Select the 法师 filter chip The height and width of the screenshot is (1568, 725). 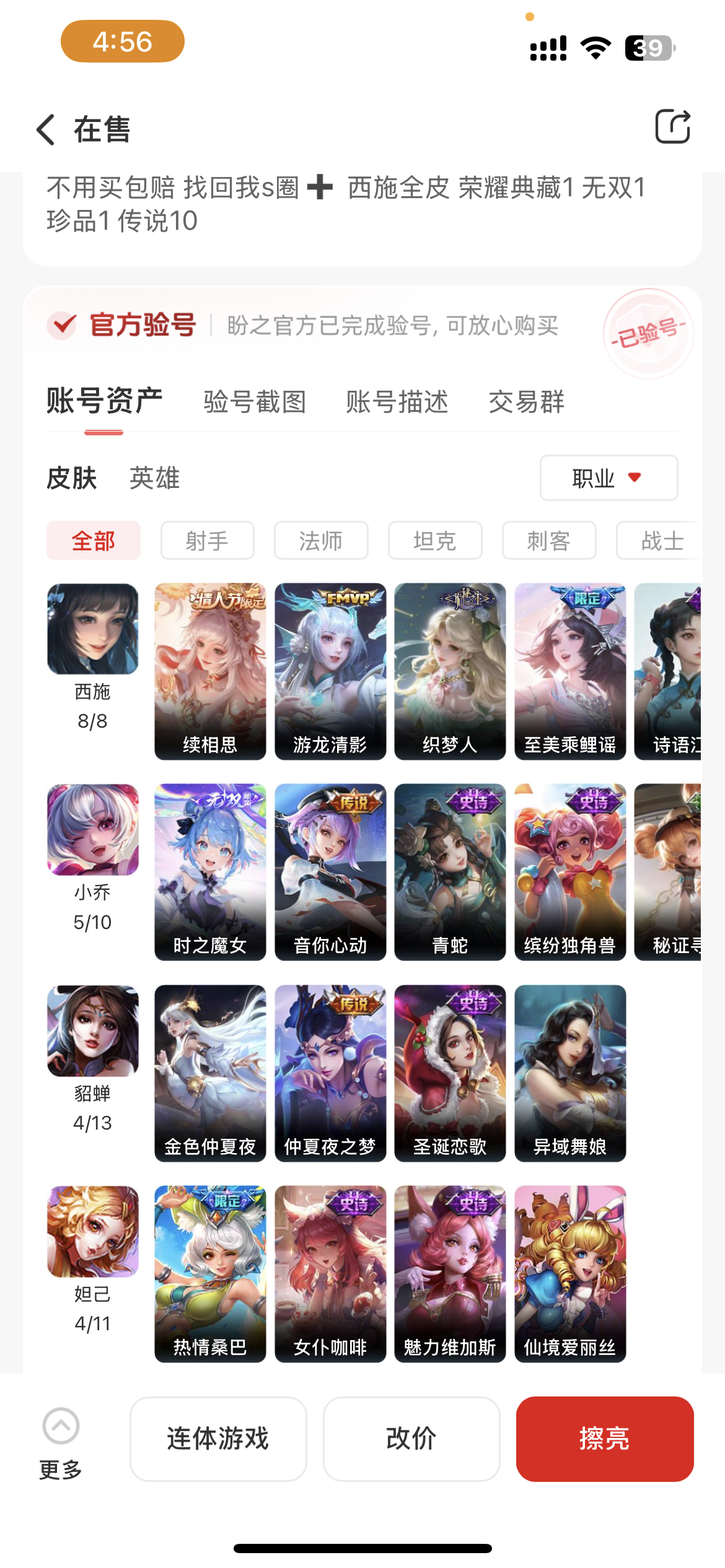pyautogui.click(x=321, y=541)
